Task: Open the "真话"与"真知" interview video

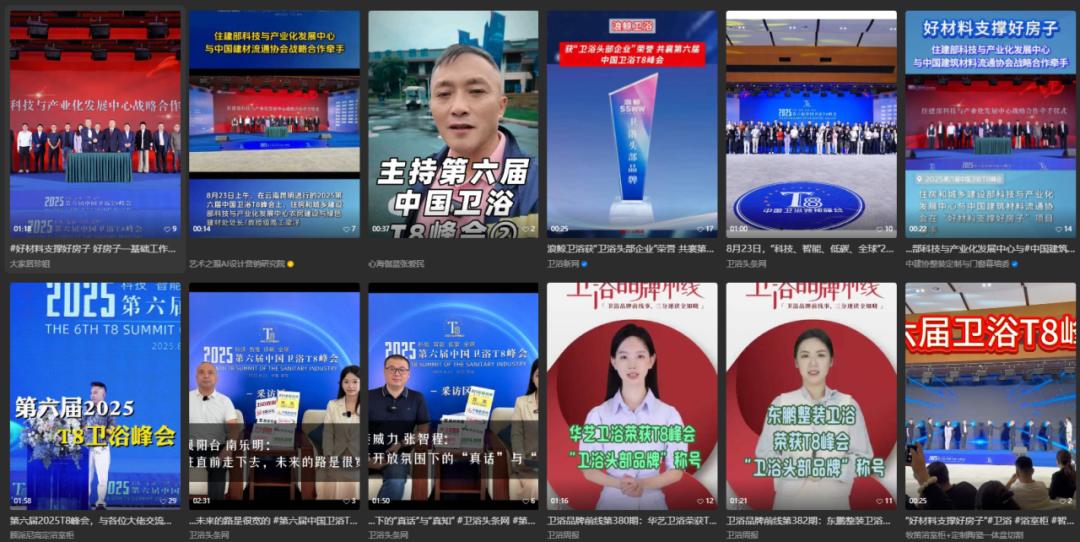Action: pos(453,395)
